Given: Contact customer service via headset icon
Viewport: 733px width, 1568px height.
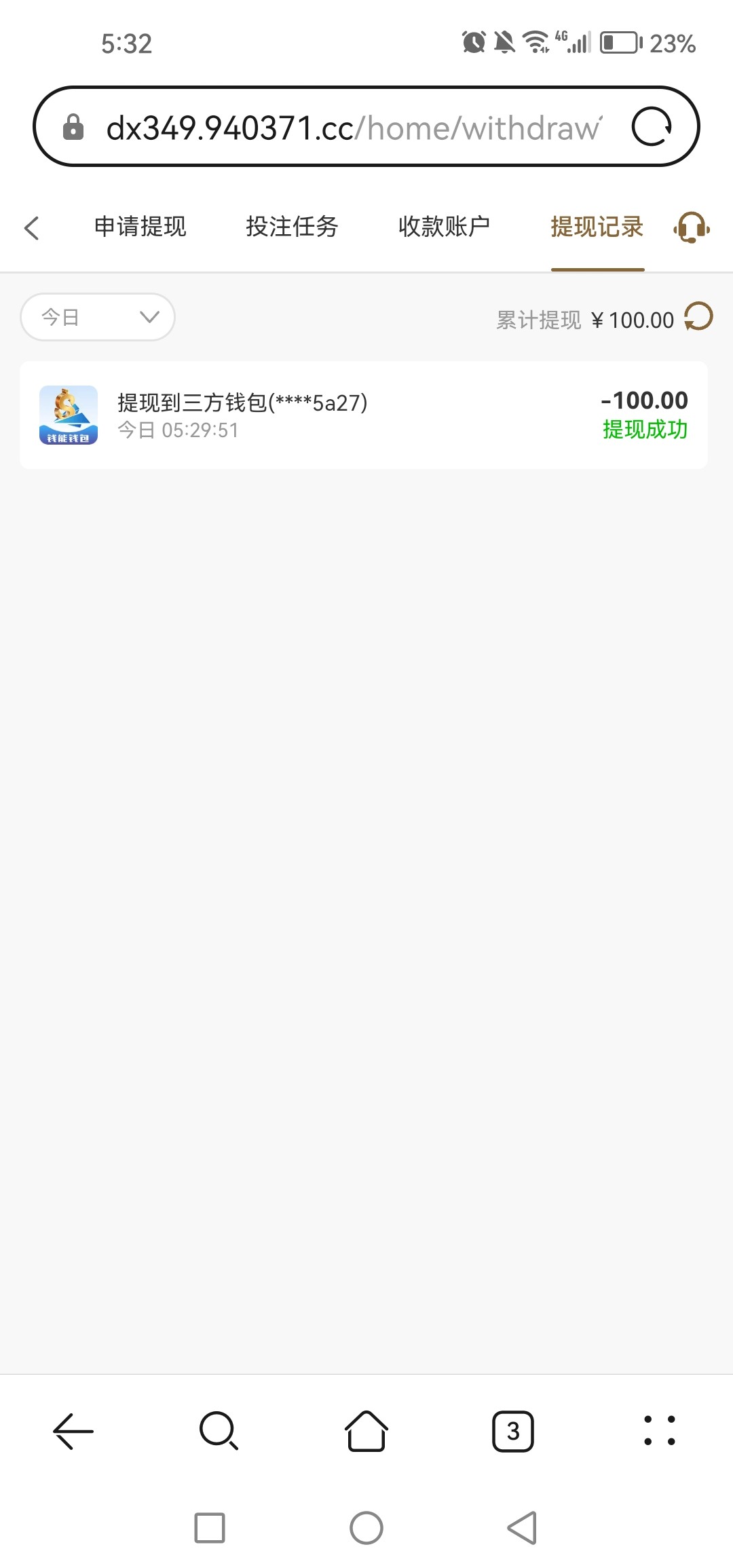Looking at the screenshot, I should 691,227.
